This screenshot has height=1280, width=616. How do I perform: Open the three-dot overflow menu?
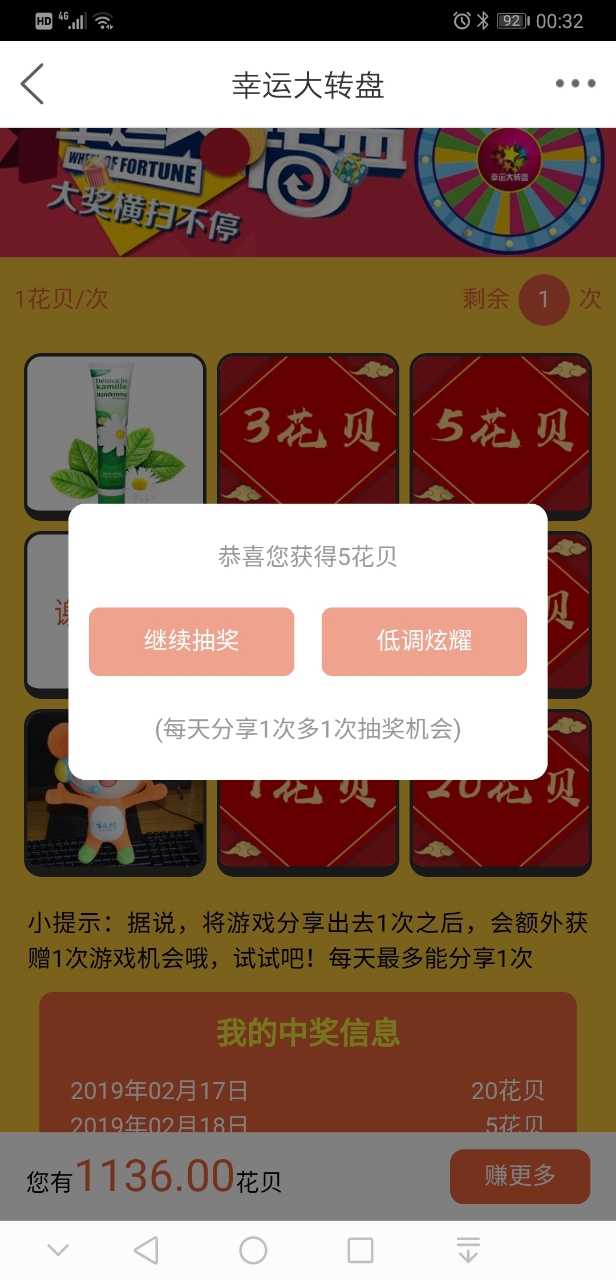[575, 84]
